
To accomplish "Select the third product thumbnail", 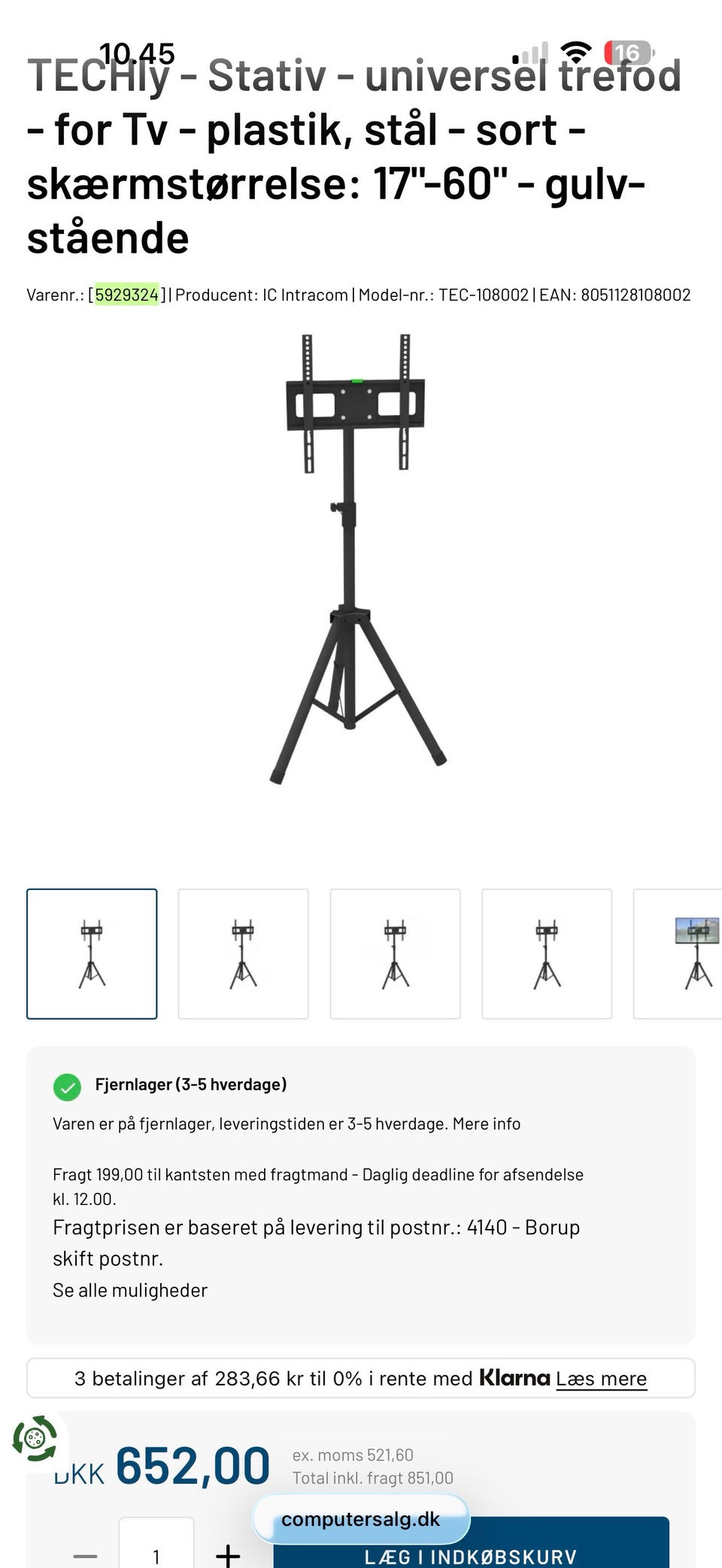I will tap(395, 953).
